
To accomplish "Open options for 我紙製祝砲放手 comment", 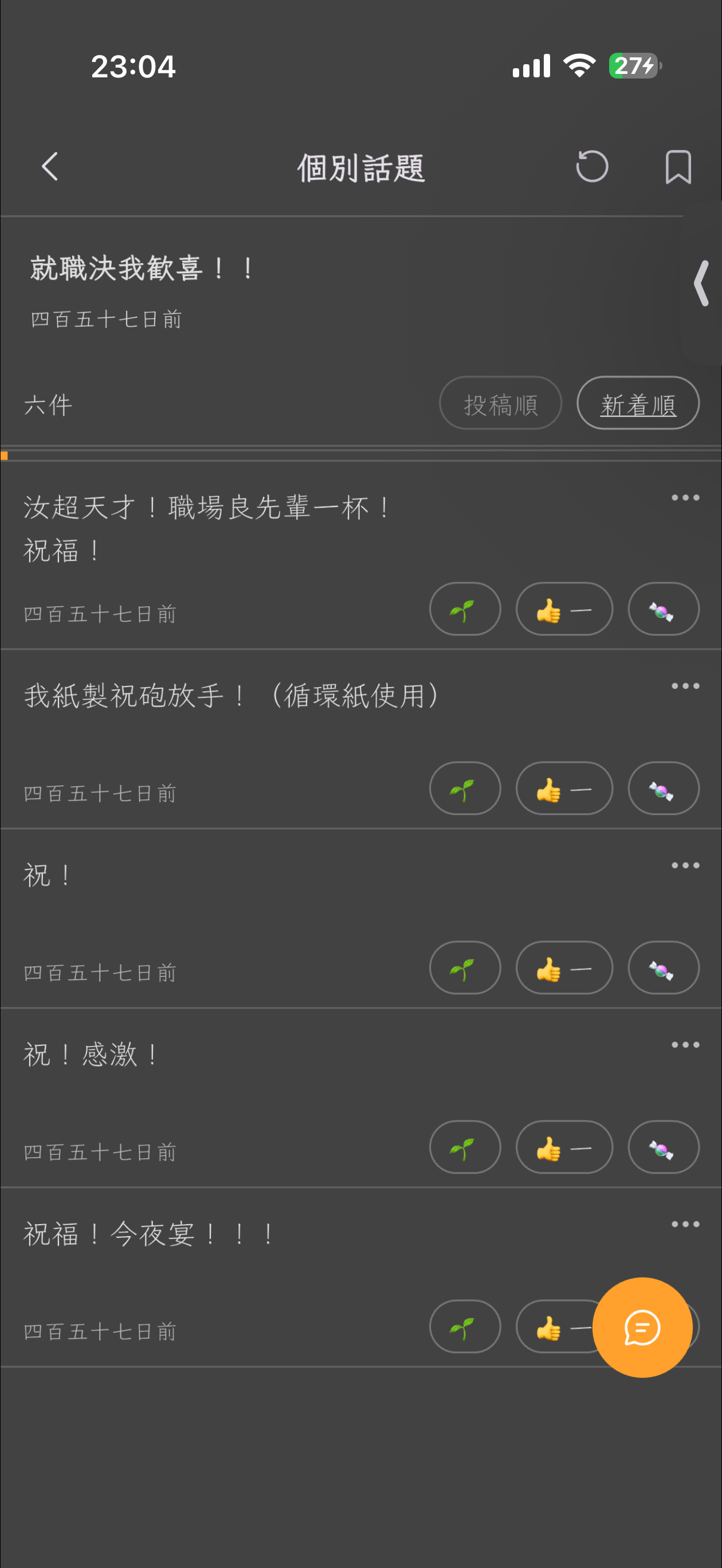I will pyautogui.click(x=685, y=686).
